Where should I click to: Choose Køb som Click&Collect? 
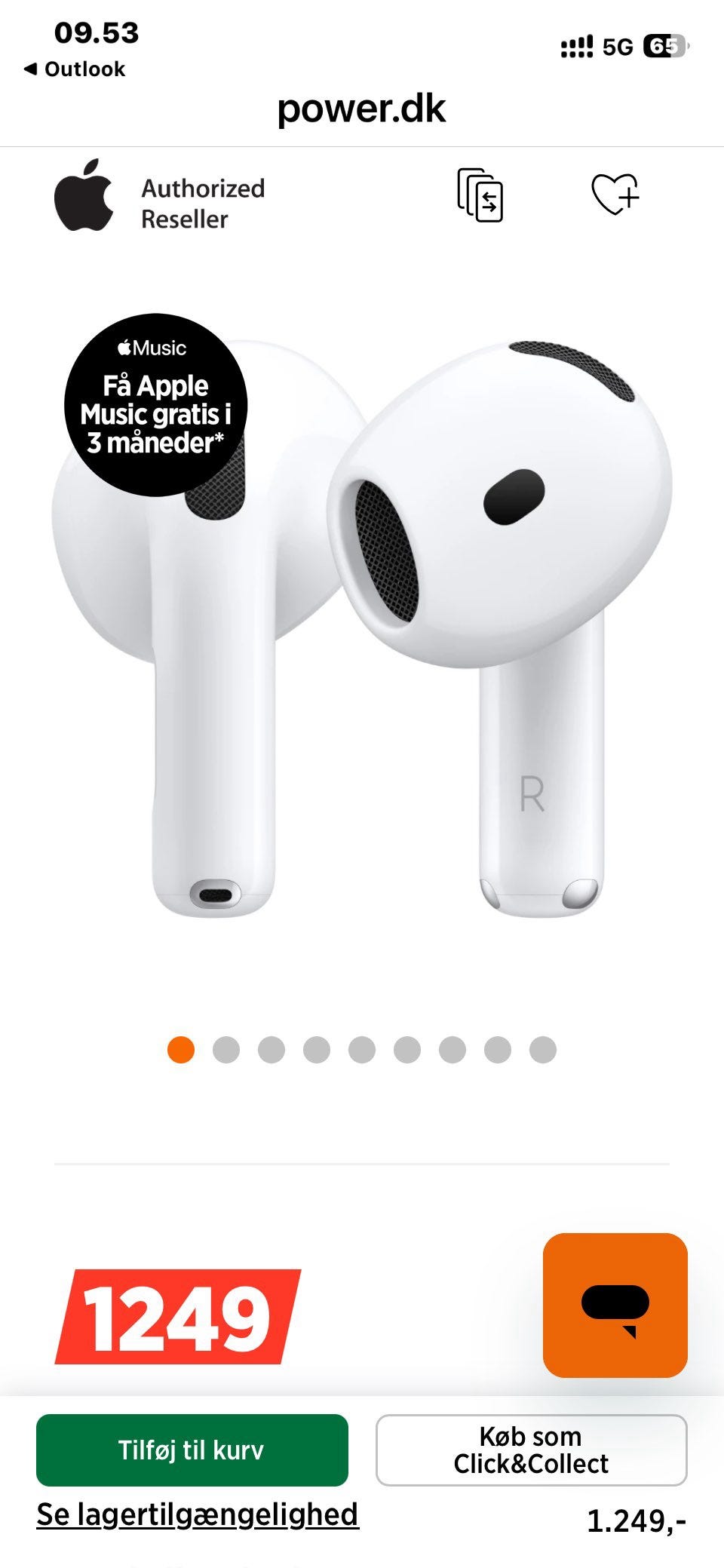(x=531, y=1450)
